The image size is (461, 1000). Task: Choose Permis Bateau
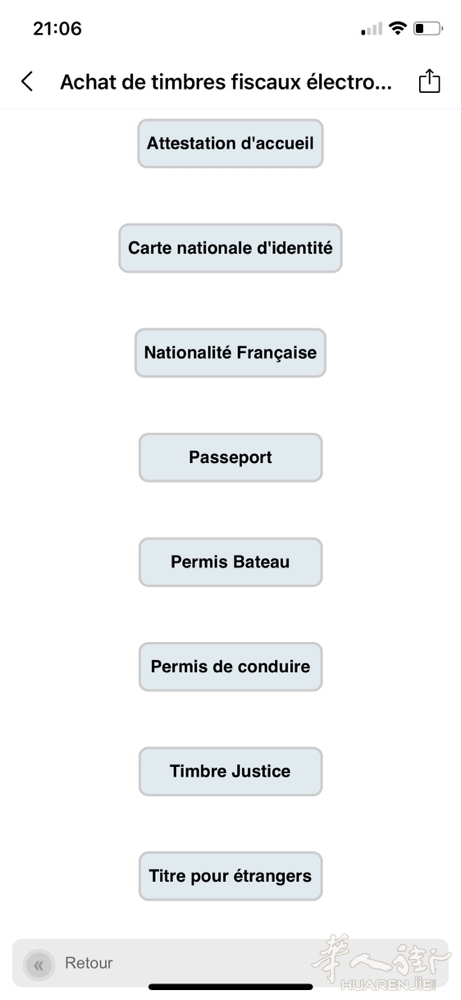[x=230, y=562]
